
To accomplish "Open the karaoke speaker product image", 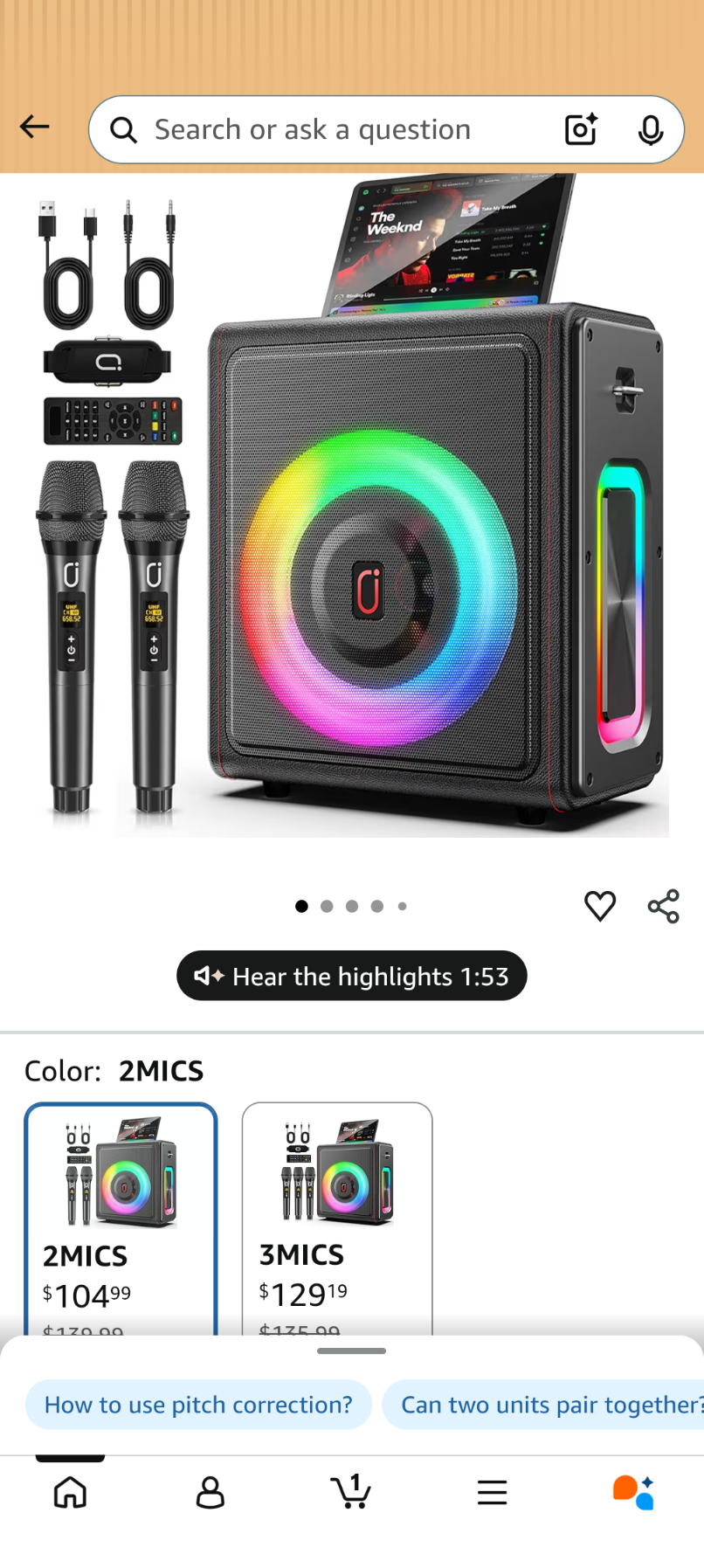I will click(x=351, y=507).
